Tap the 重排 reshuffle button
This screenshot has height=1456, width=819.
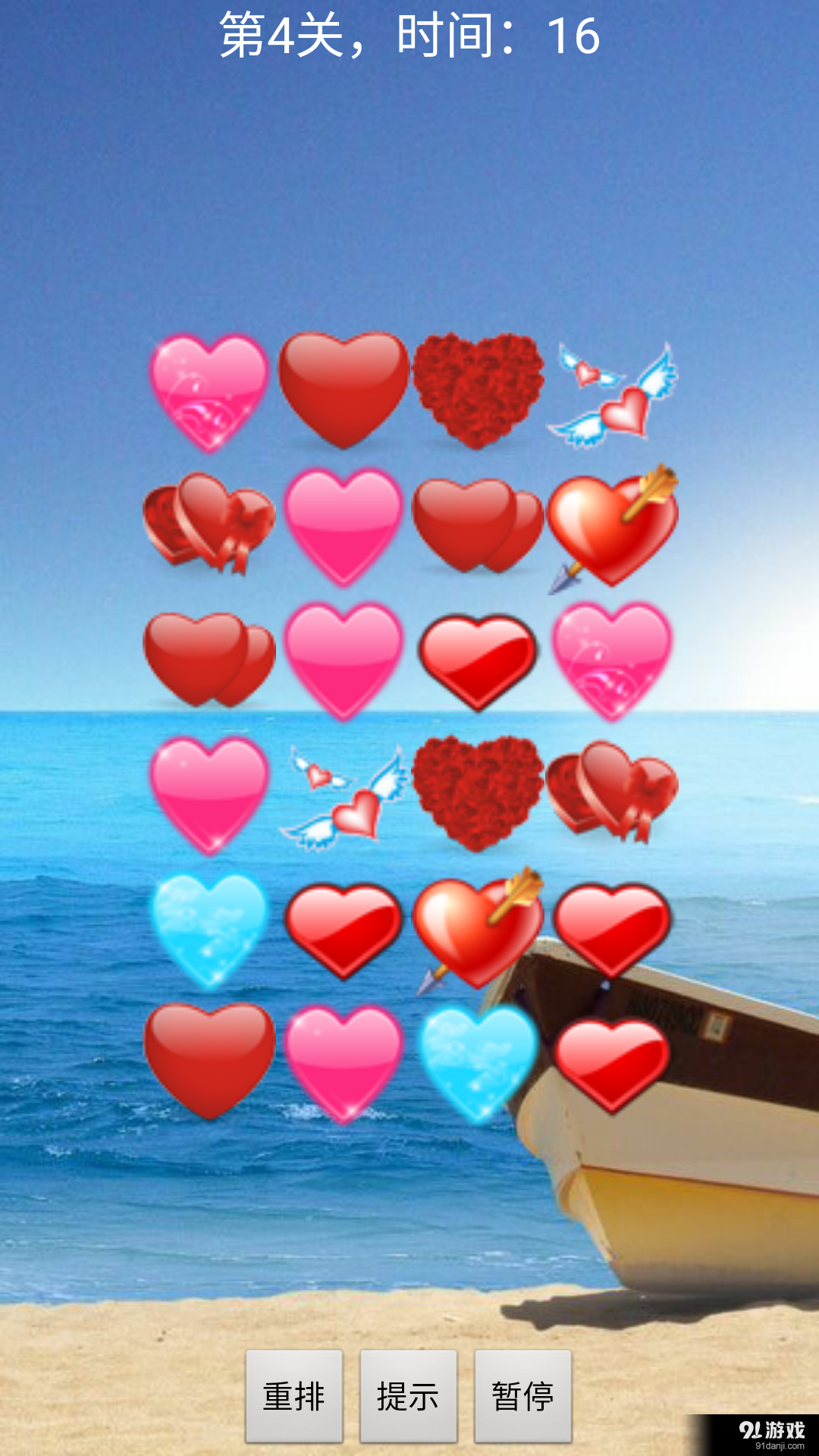coord(294,1396)
